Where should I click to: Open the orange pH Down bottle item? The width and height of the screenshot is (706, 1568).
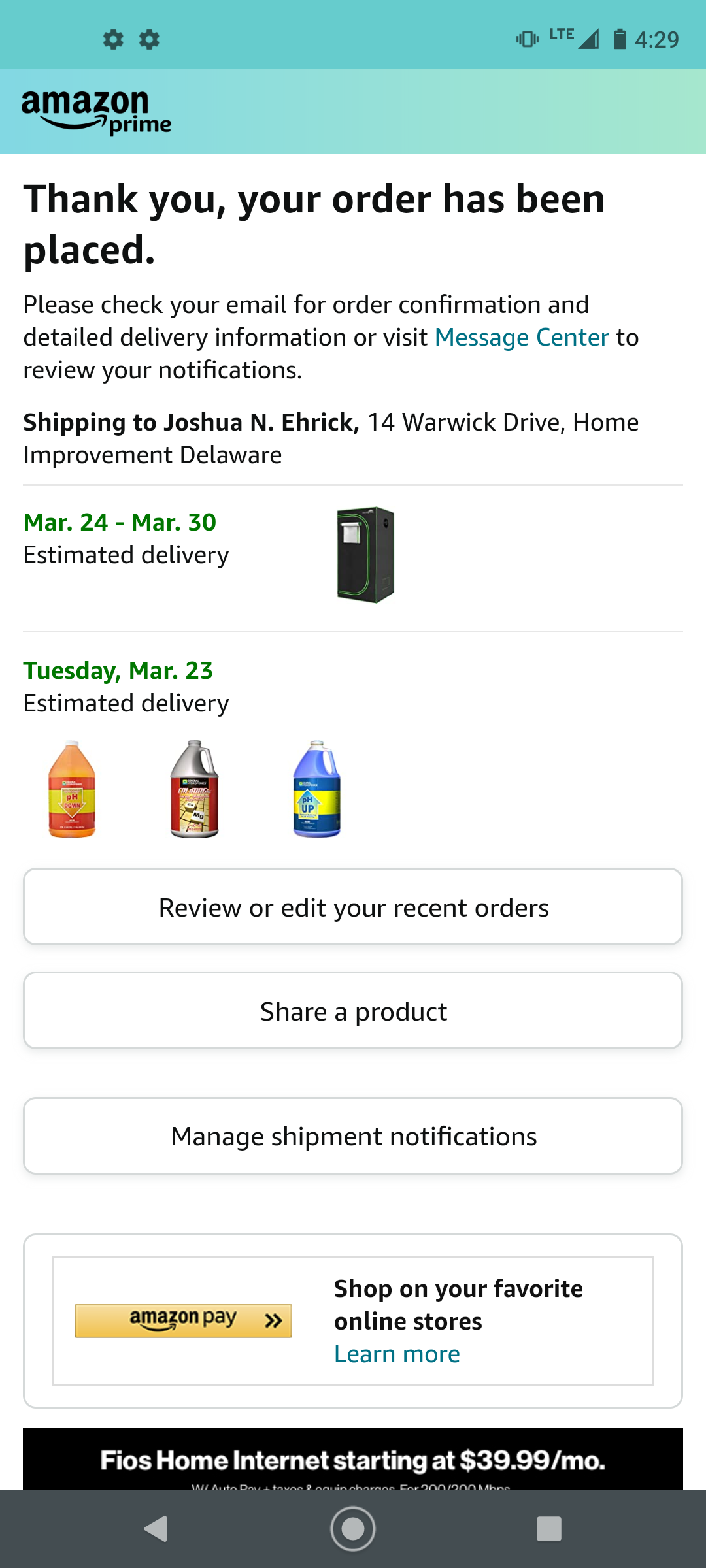(x=72, y=789)
